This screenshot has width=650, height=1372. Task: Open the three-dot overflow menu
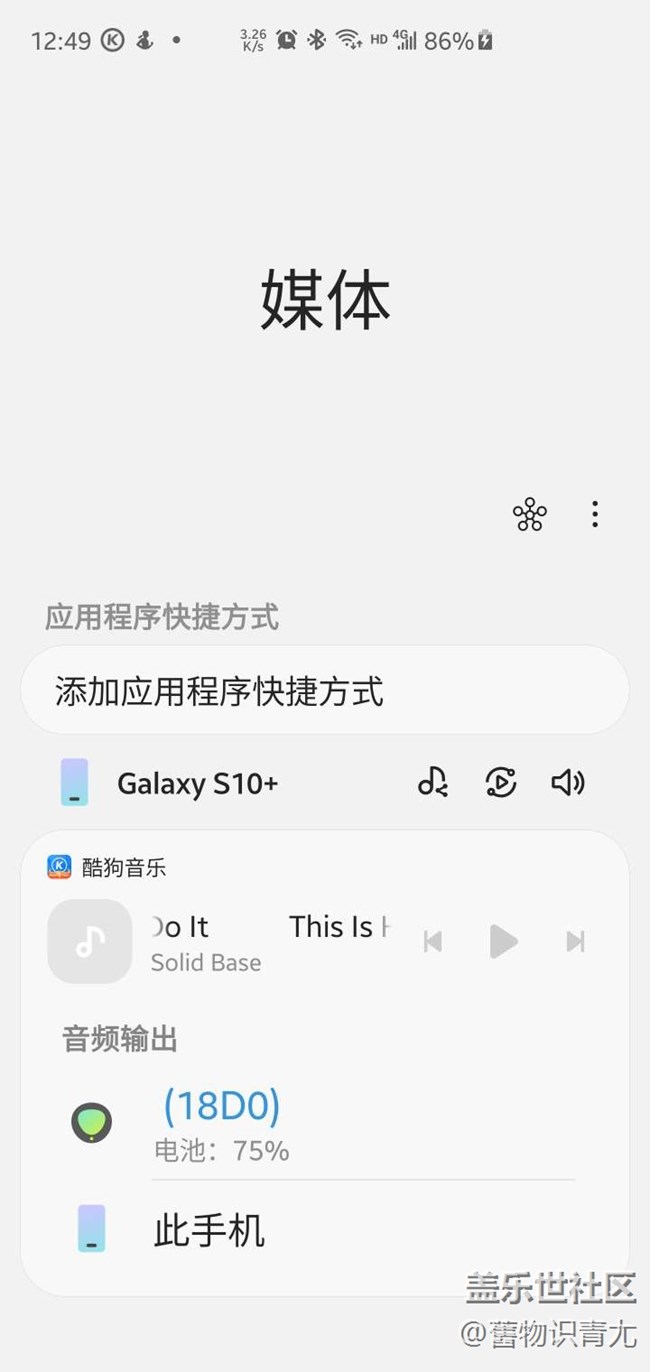tap(595, 515)
